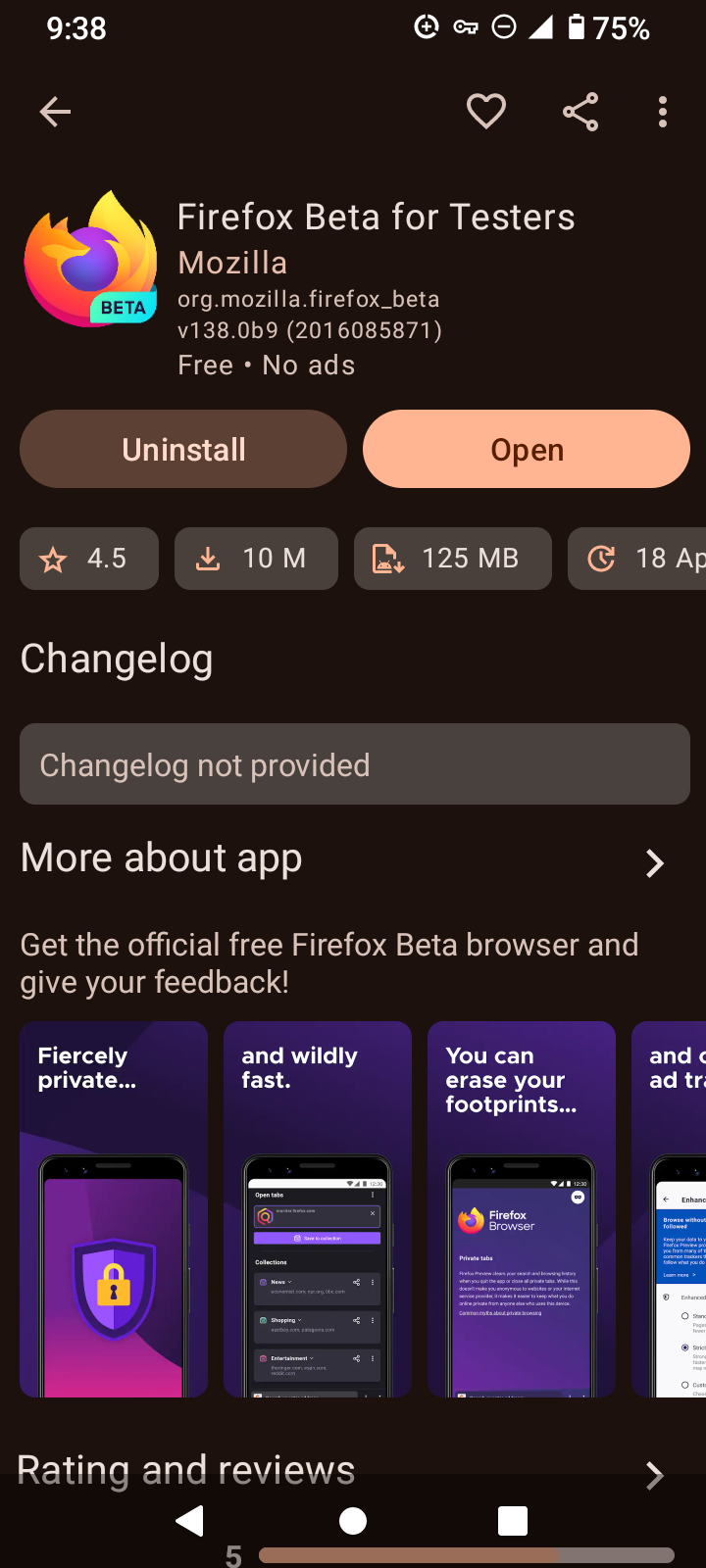Open recent apps from navigation bar
This screenshot has height=1568, width=706.
click(513, 1521)
